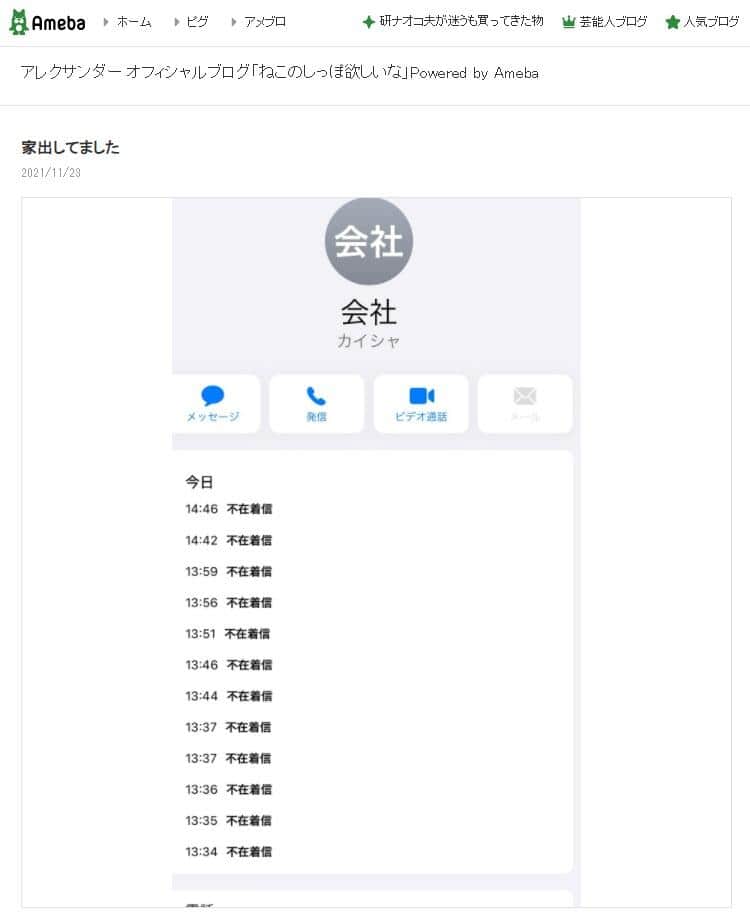The width and height of the screenshot is (750, 912).
Task: Follow the 芸能人ブログ link
Action: (x=611, y=21)
